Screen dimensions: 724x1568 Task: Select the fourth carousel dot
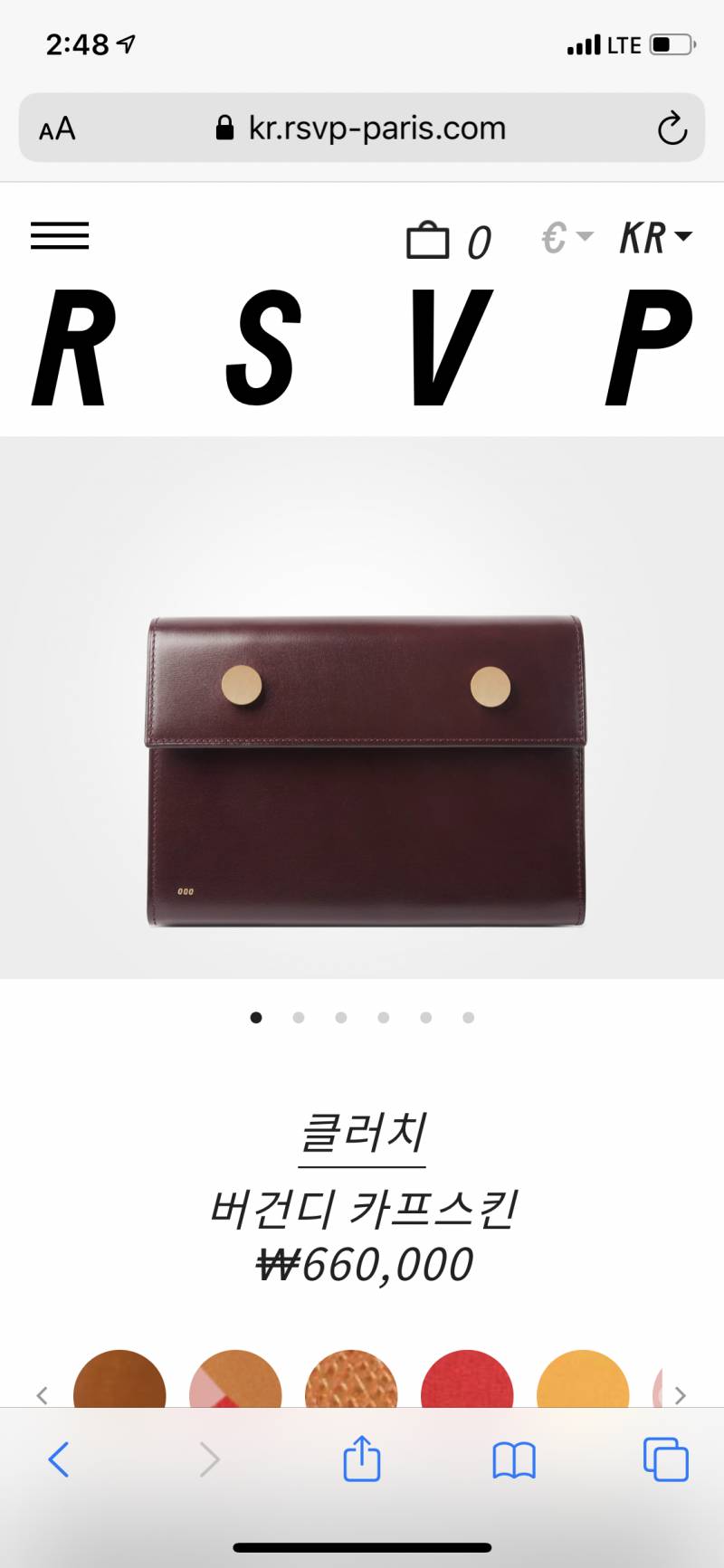(x=384, y=1017)
